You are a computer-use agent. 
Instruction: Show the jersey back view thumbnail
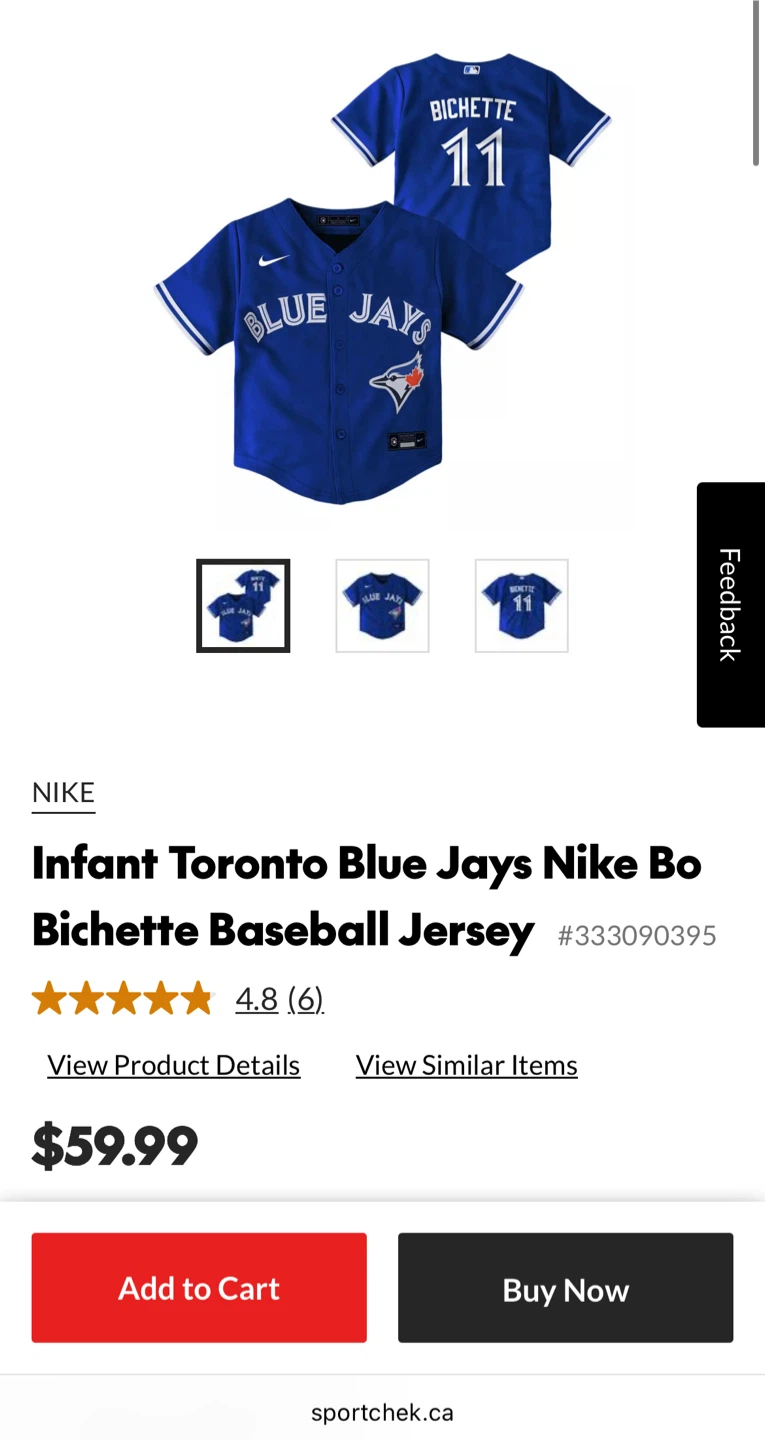(521, 606)
